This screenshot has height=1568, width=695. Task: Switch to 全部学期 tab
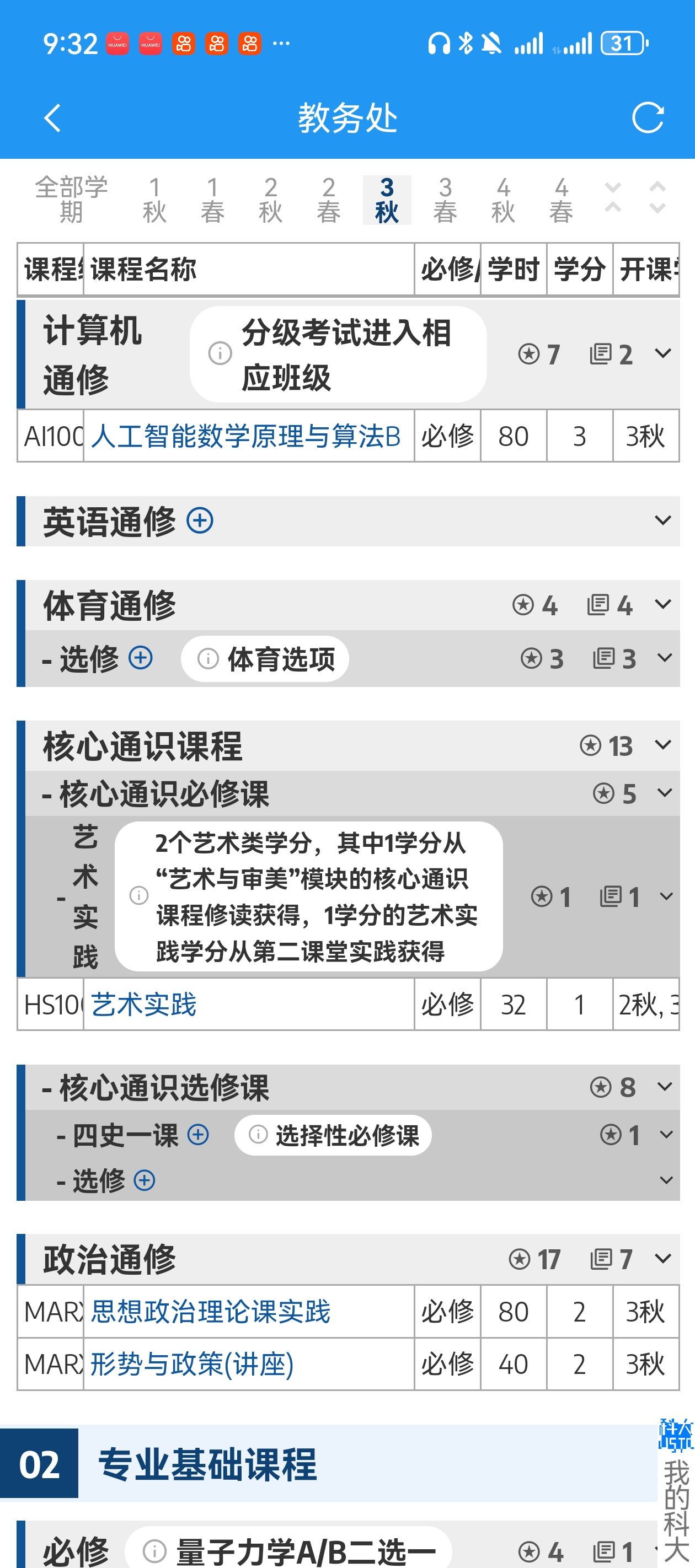(71, 200)
